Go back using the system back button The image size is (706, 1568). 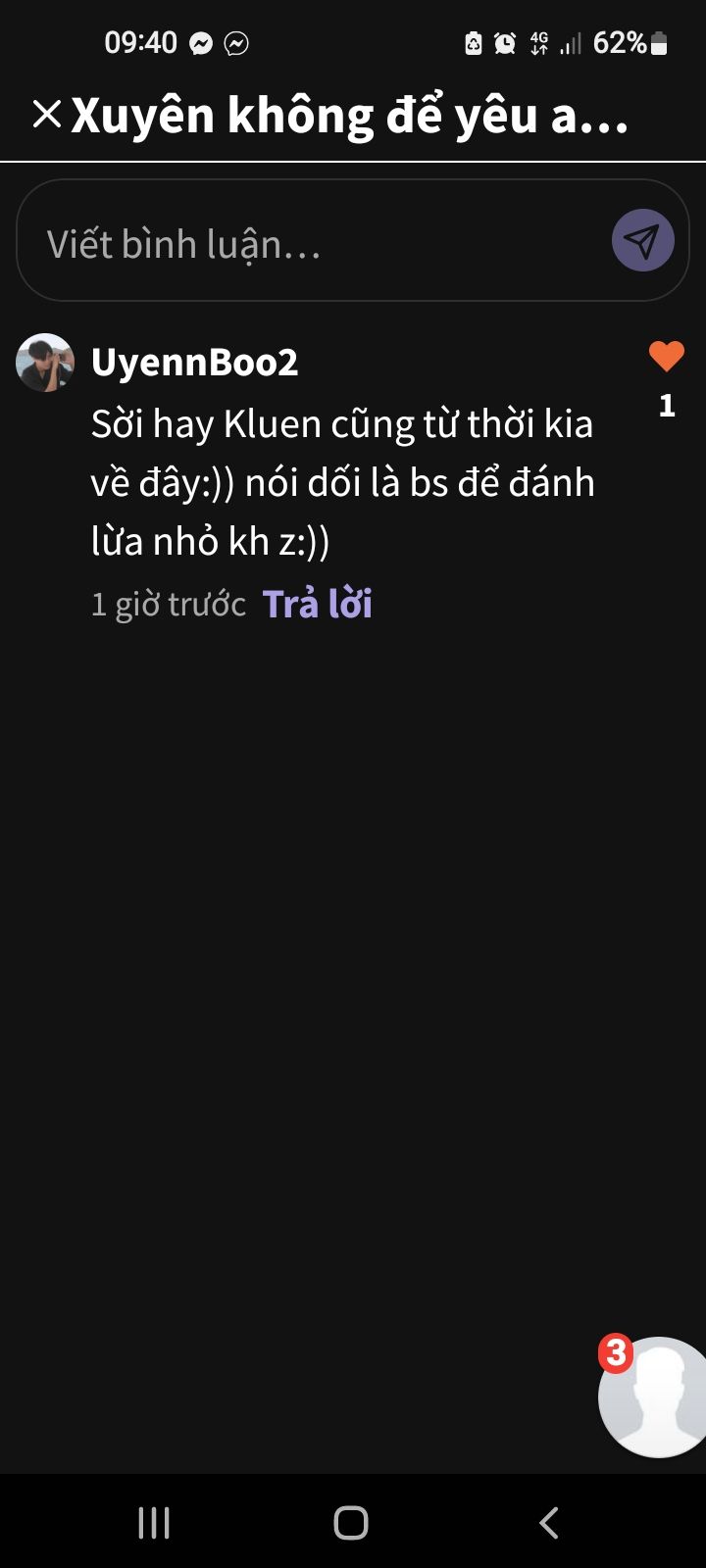(x=549, y=1522)
